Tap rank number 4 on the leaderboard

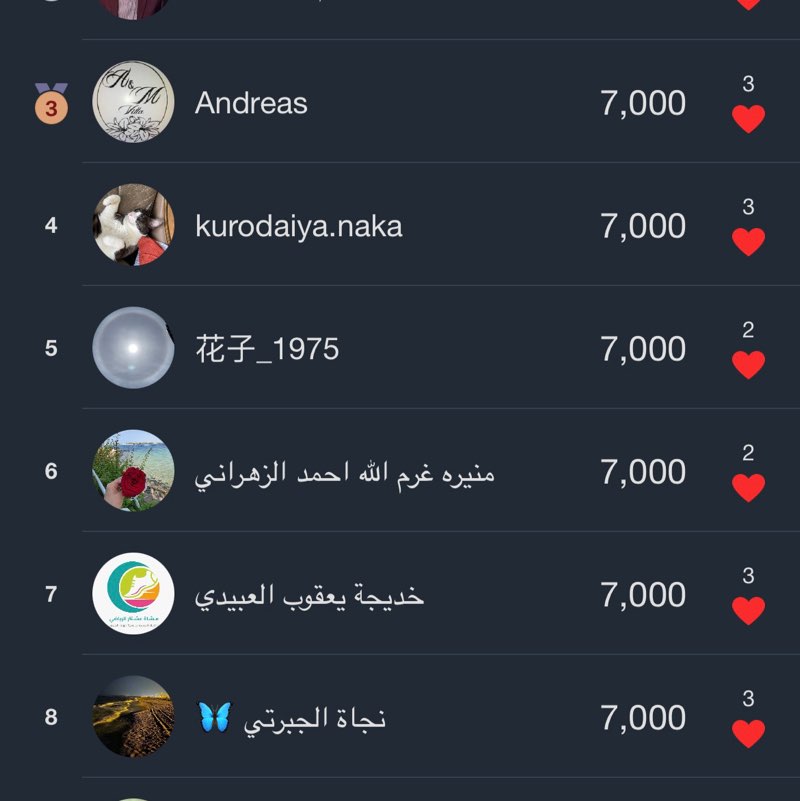pos(50,225)
